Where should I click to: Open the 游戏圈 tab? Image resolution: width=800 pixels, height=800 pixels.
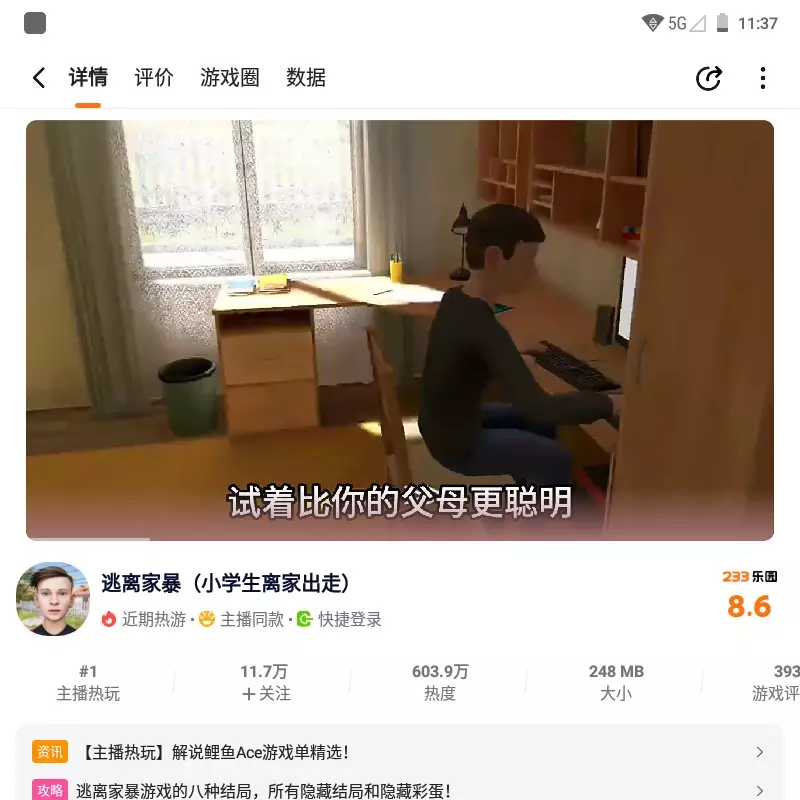pos(230,78)
